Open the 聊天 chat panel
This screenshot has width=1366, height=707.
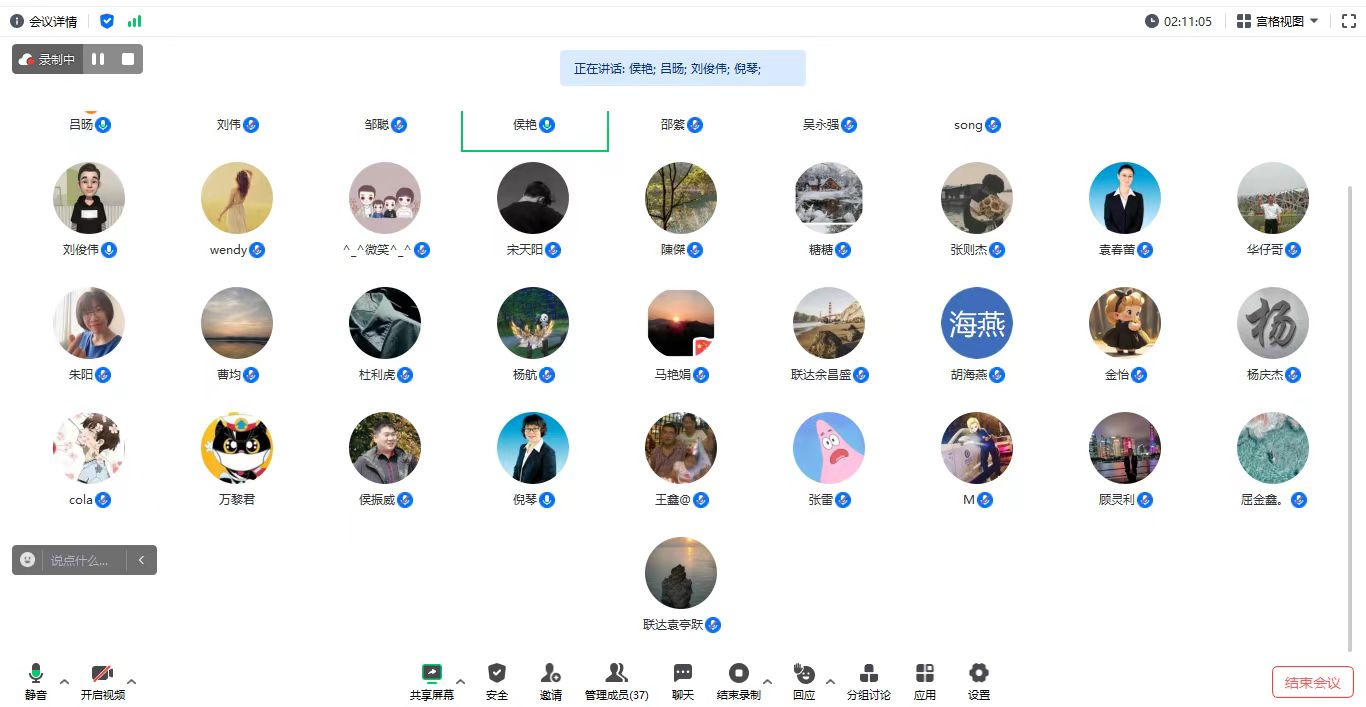click(x=682, y=680)
